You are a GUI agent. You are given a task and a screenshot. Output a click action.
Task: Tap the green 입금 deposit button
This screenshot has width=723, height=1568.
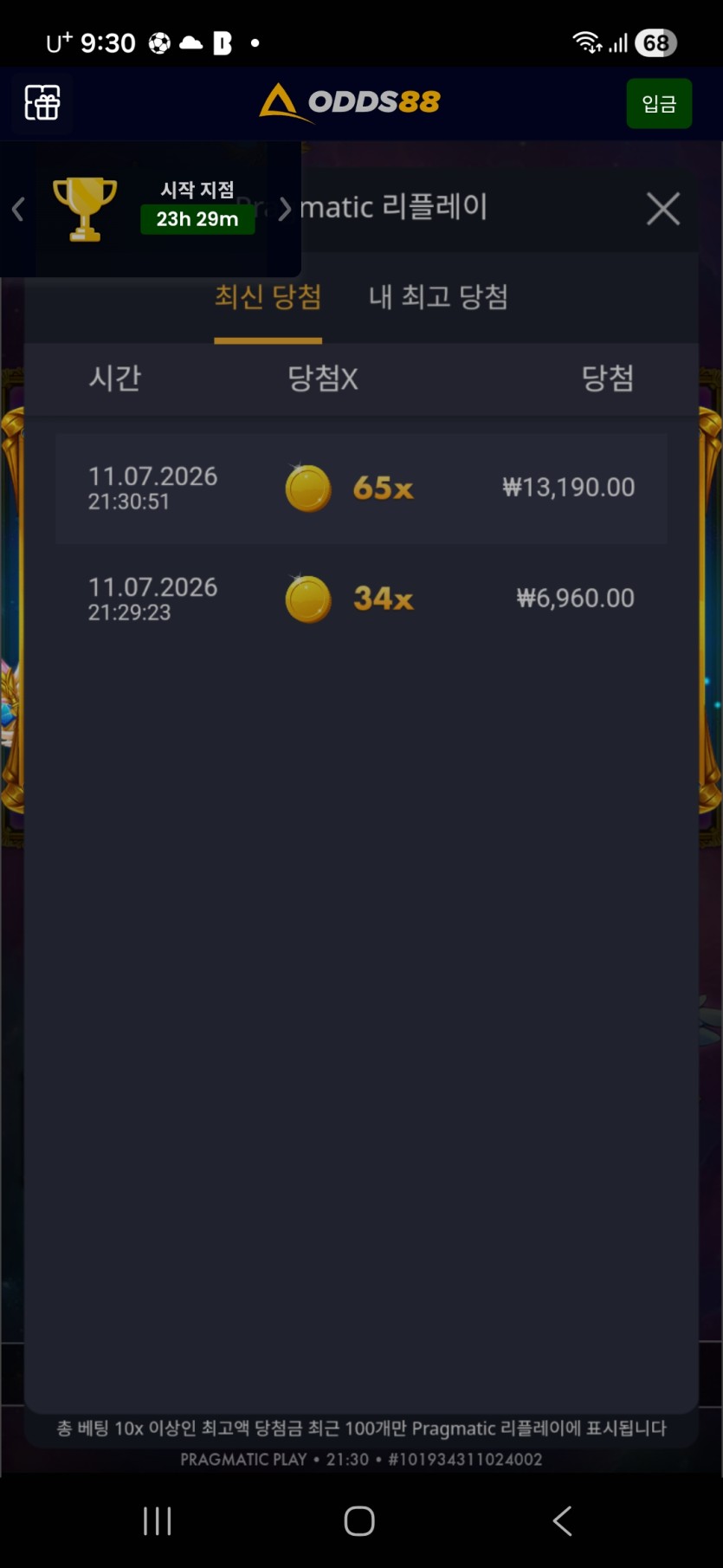click(x=659, y=104)
